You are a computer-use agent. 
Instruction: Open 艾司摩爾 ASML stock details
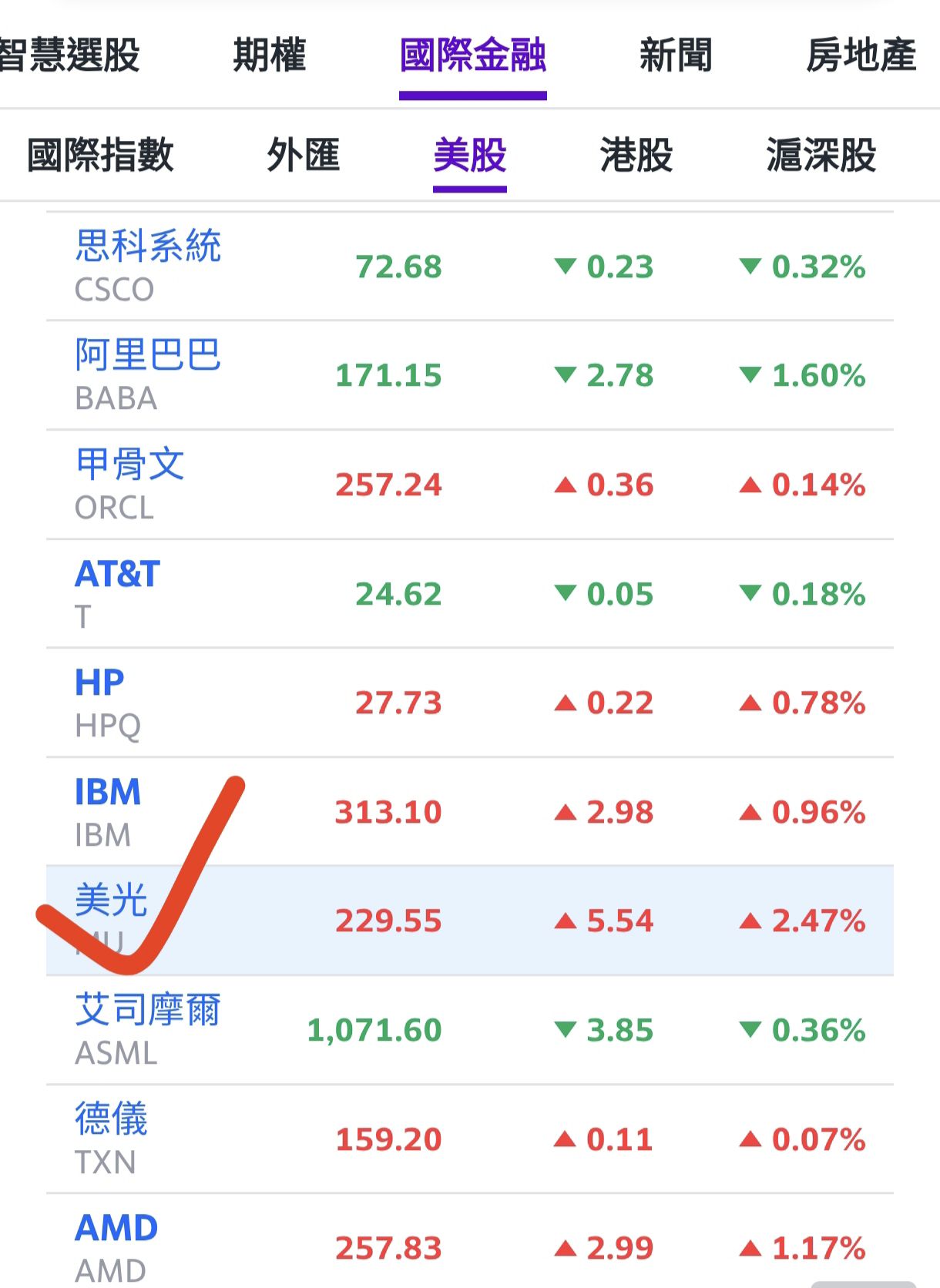148,1029
